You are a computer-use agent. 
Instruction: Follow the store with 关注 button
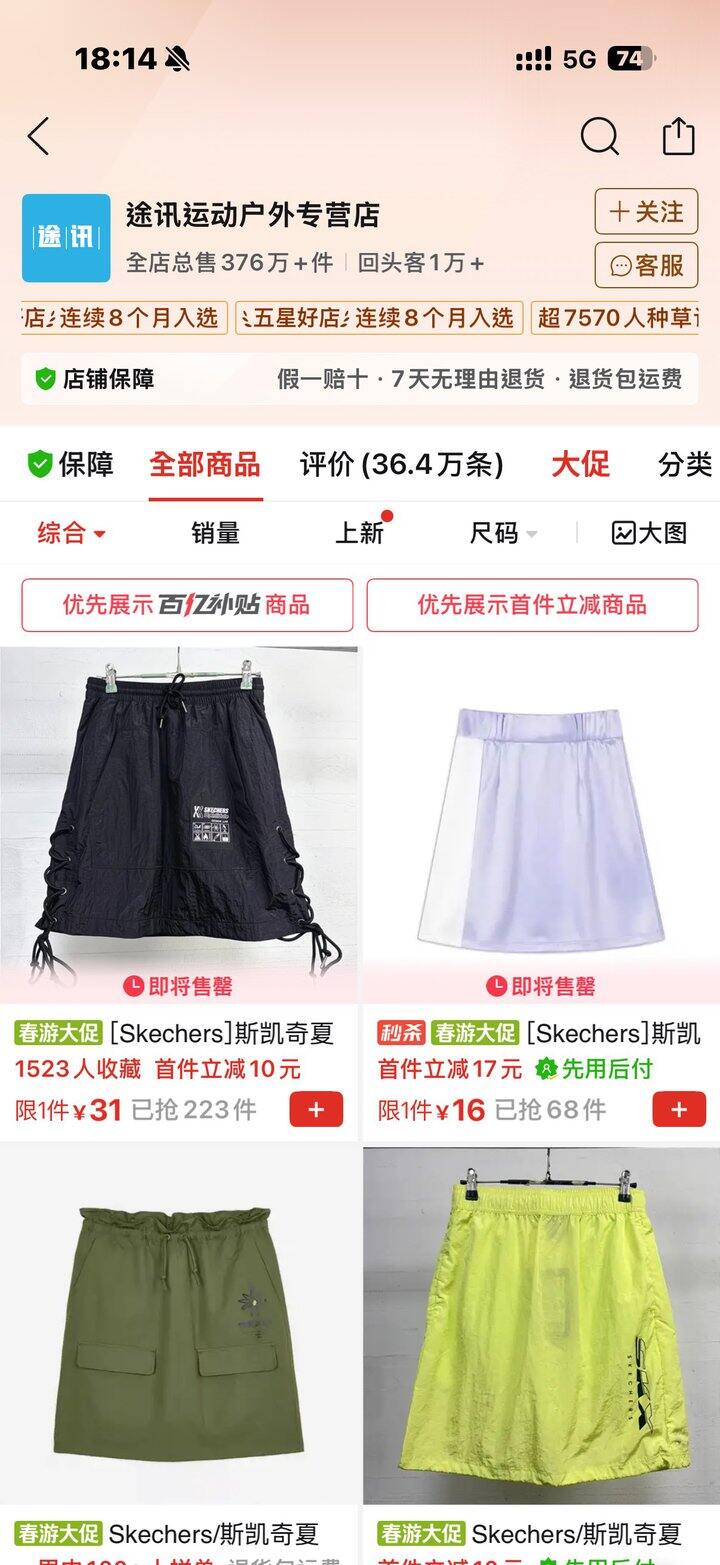tap(646, 212)
